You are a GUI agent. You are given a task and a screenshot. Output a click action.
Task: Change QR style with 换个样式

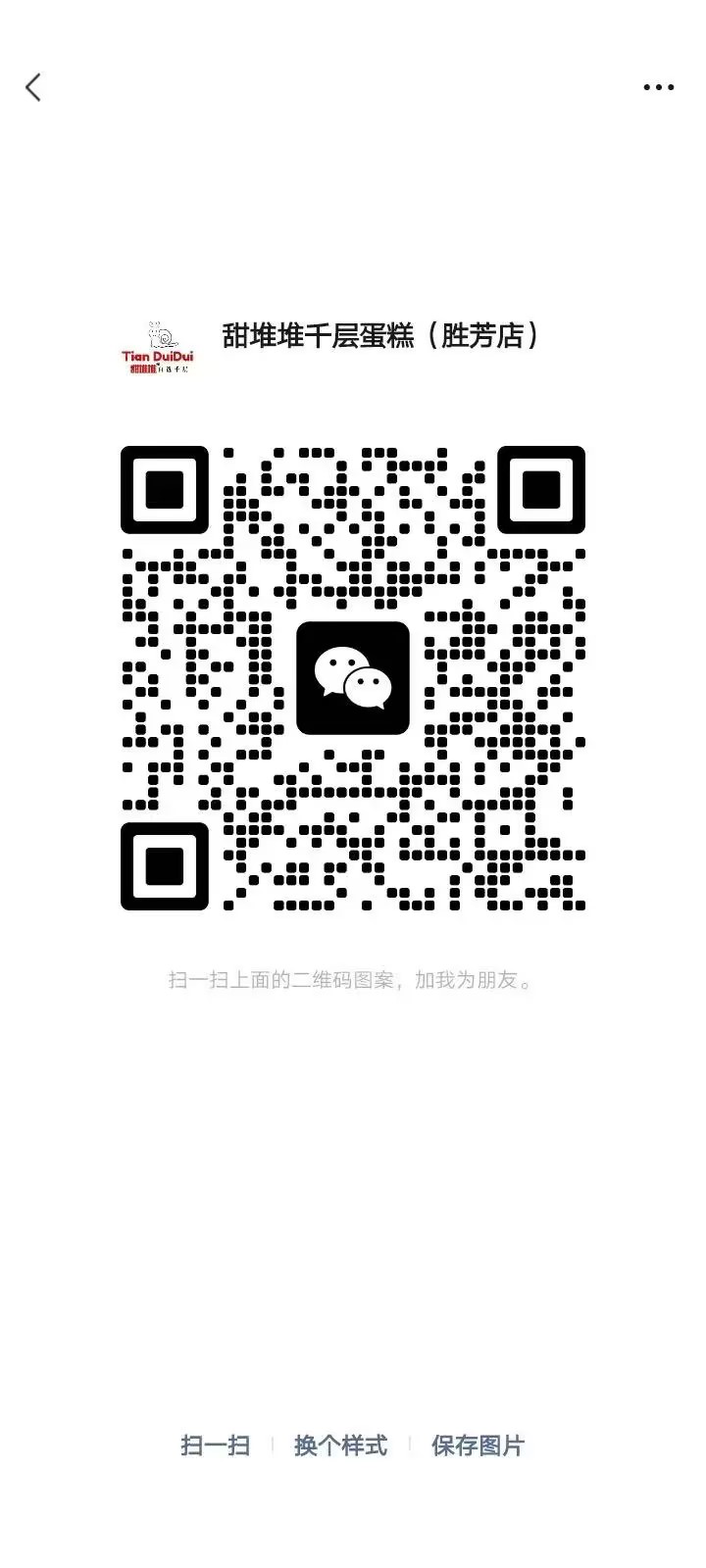[x=340, y=1445]
